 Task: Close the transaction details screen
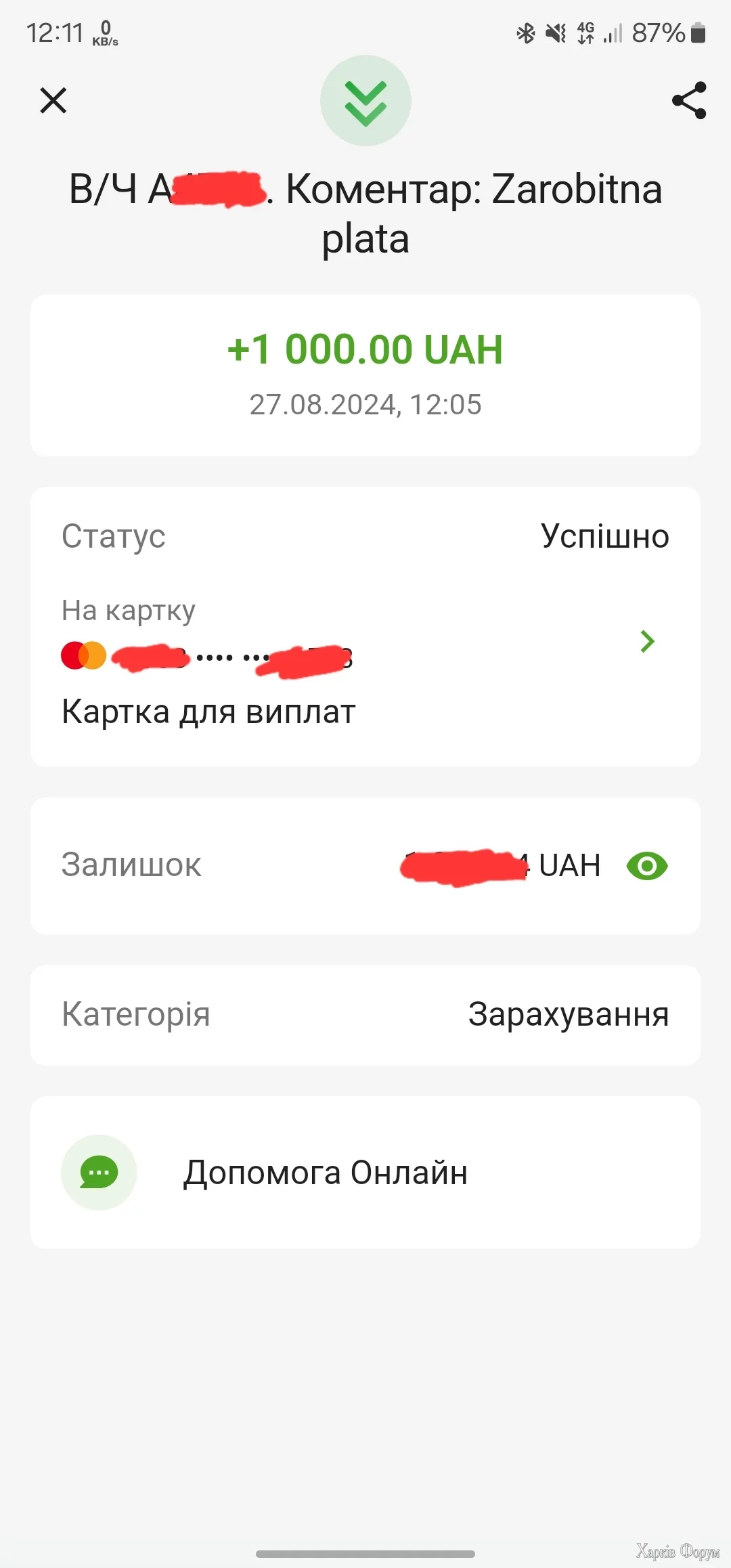pos(53,101)
